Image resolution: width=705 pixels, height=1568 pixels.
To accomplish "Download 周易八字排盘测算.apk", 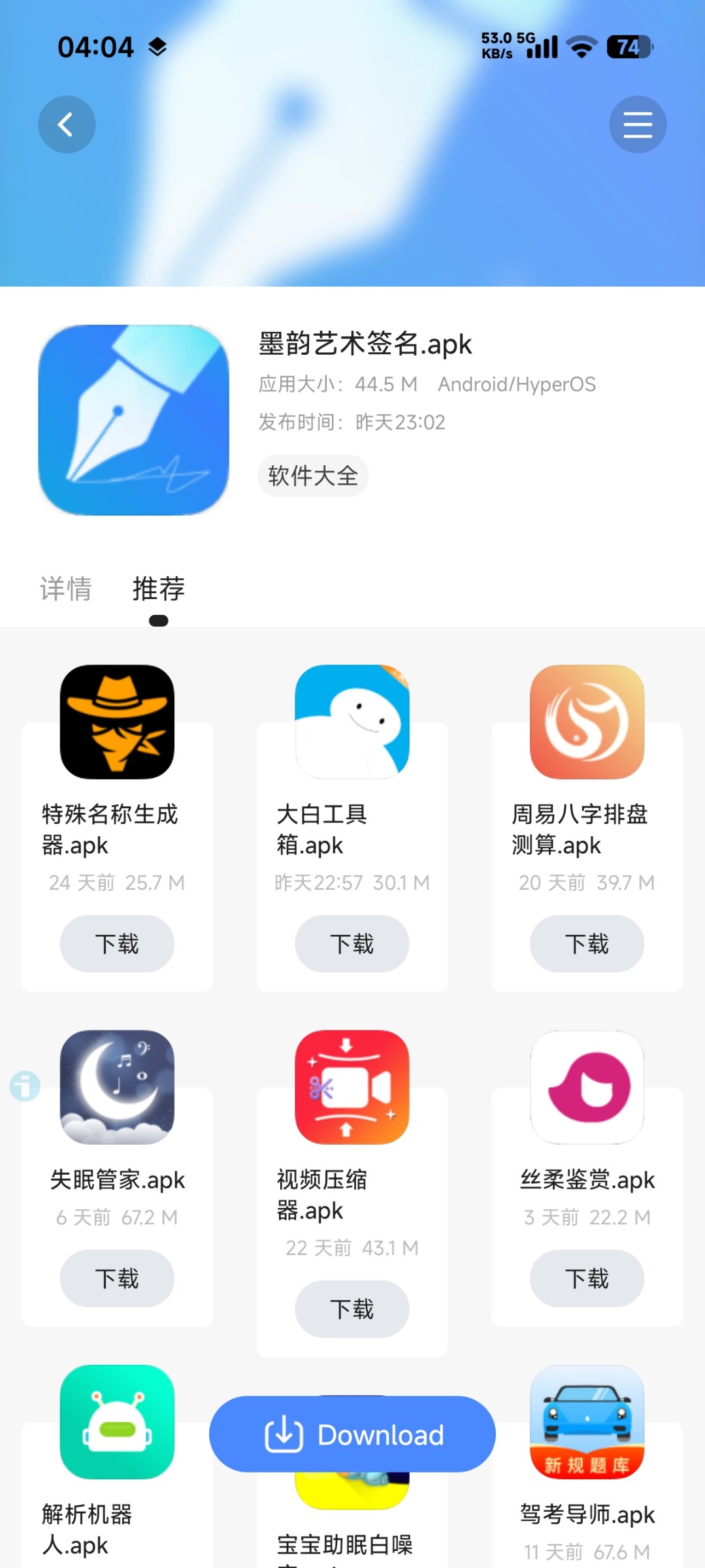I will coord(587,943).
